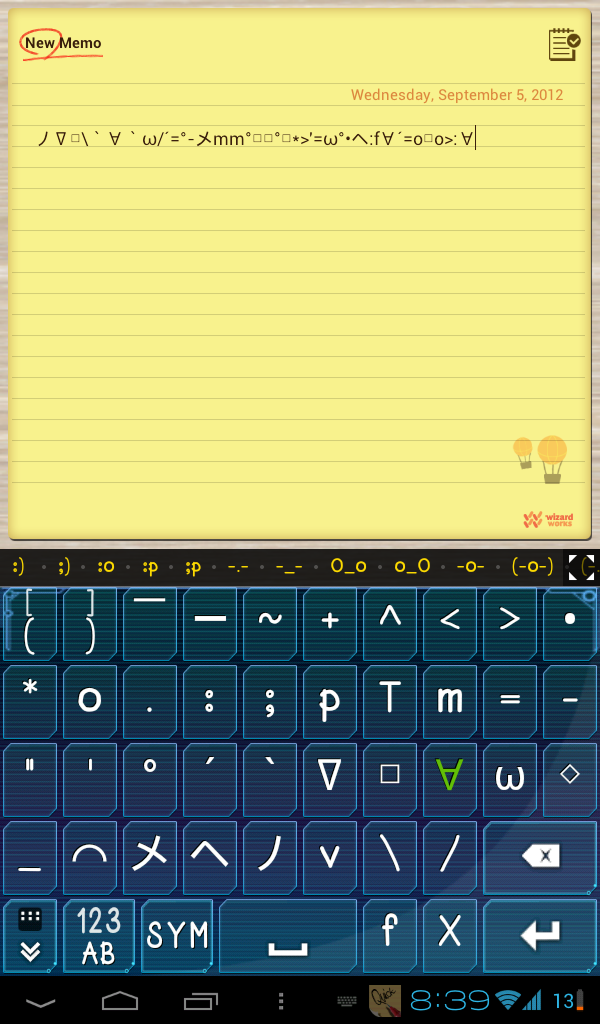Open the SYM symbols layout
The width and height of the screenshot is (600, 1024).
coord(178,935)
